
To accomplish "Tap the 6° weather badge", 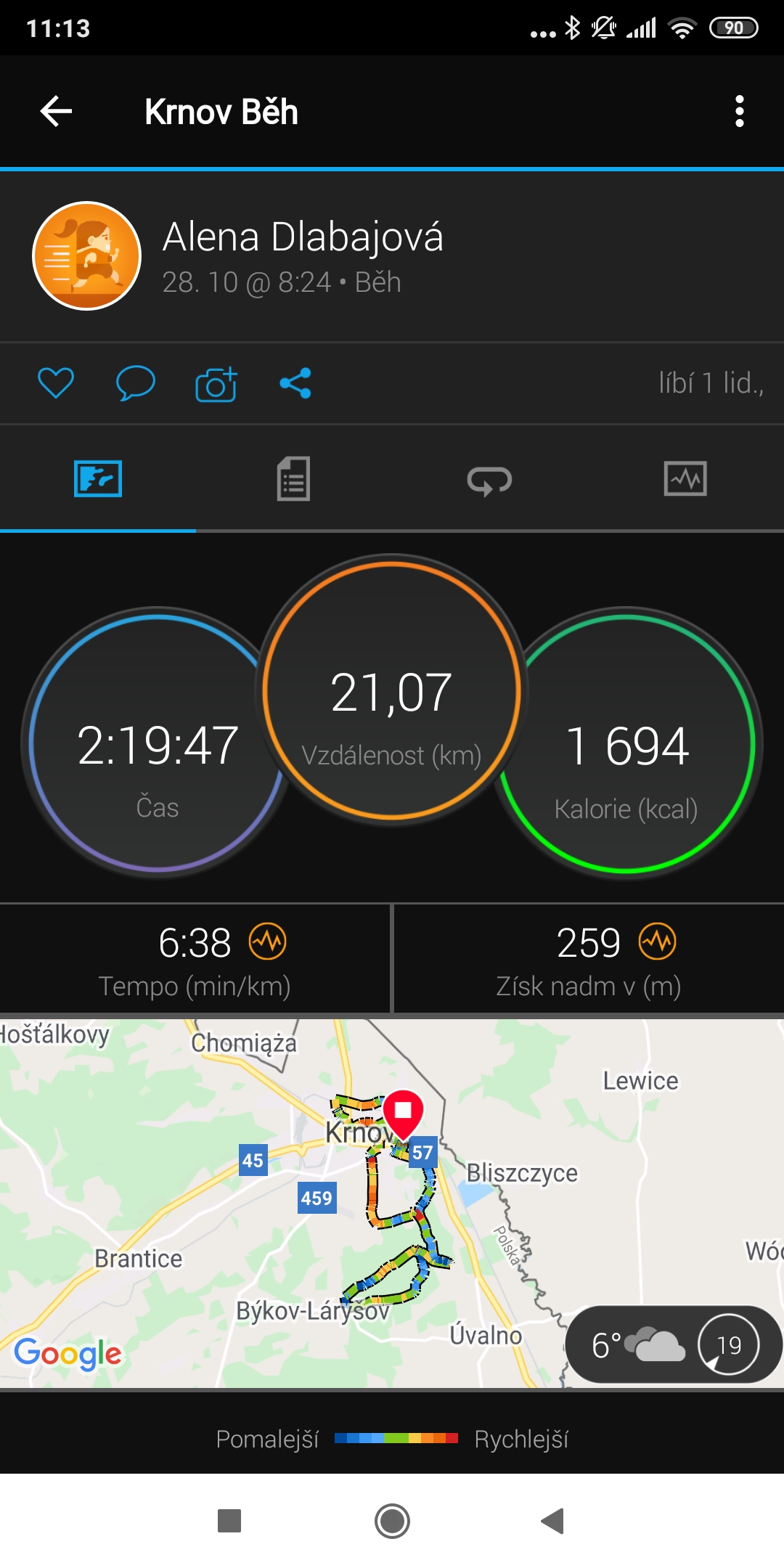I will point(673,1344).
